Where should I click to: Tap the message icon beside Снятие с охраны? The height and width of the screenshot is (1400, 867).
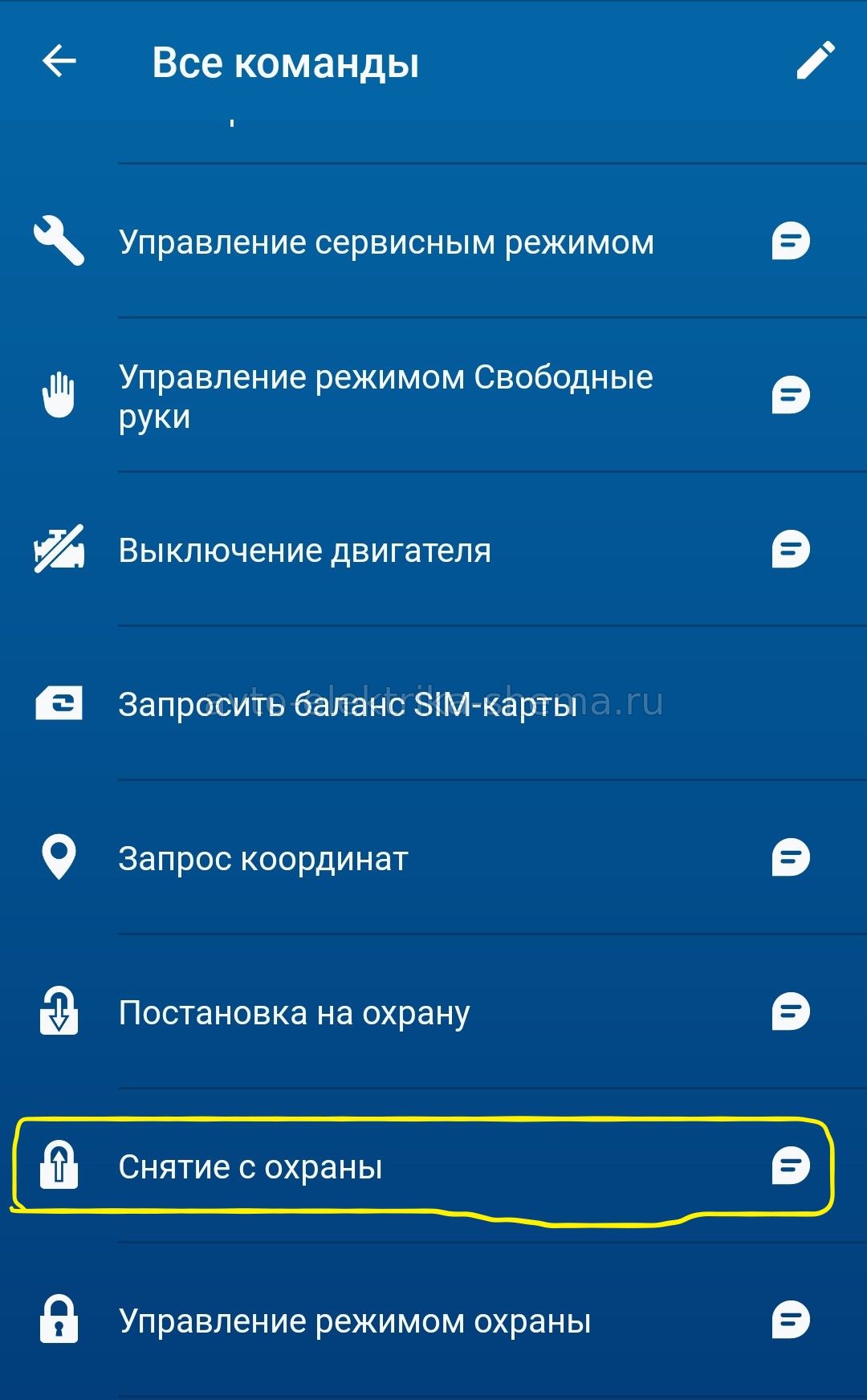[791, 1166]
